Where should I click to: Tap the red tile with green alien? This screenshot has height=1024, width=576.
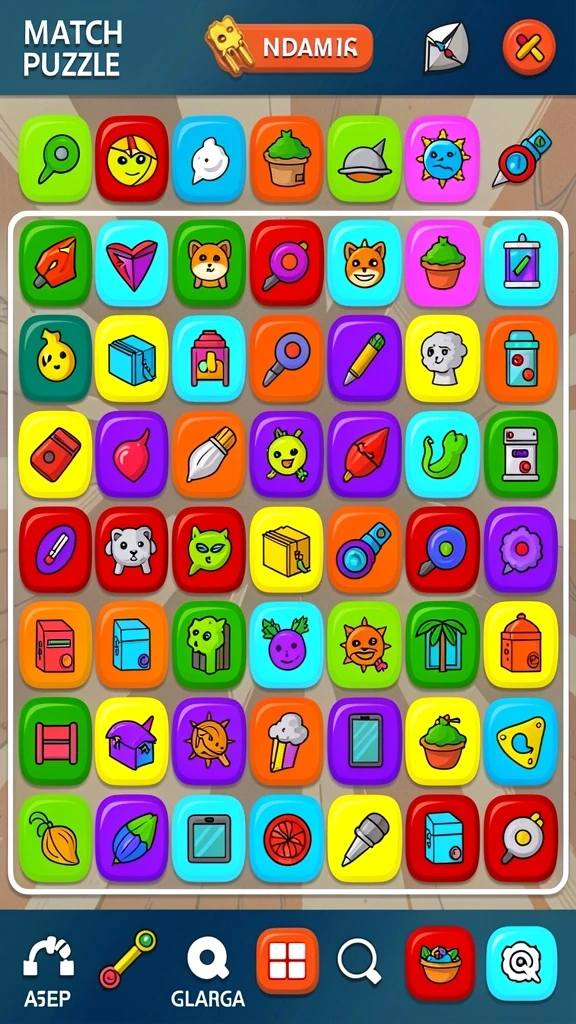click(209, 549)
